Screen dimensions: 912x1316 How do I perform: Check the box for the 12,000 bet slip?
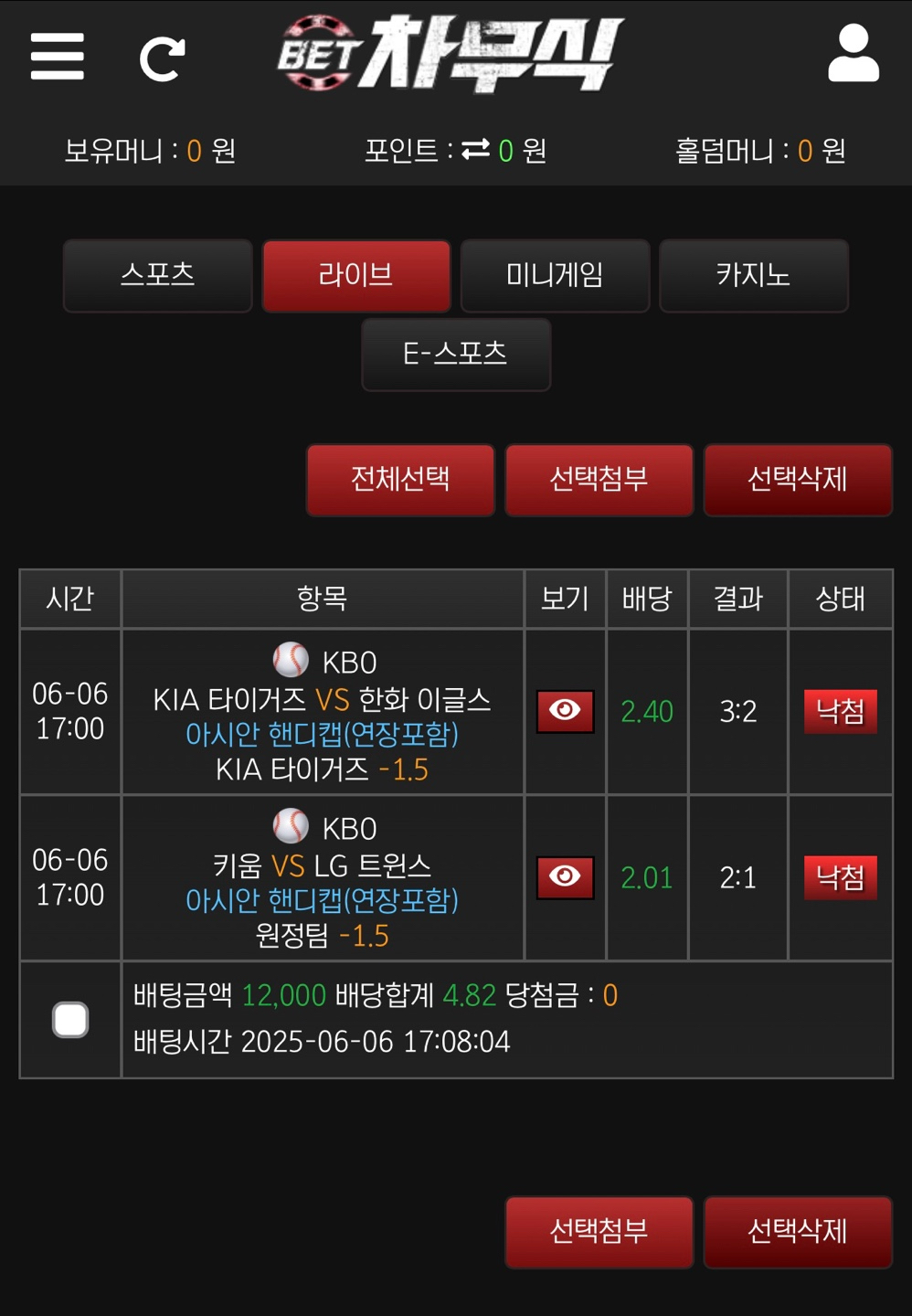[70, 1020]
